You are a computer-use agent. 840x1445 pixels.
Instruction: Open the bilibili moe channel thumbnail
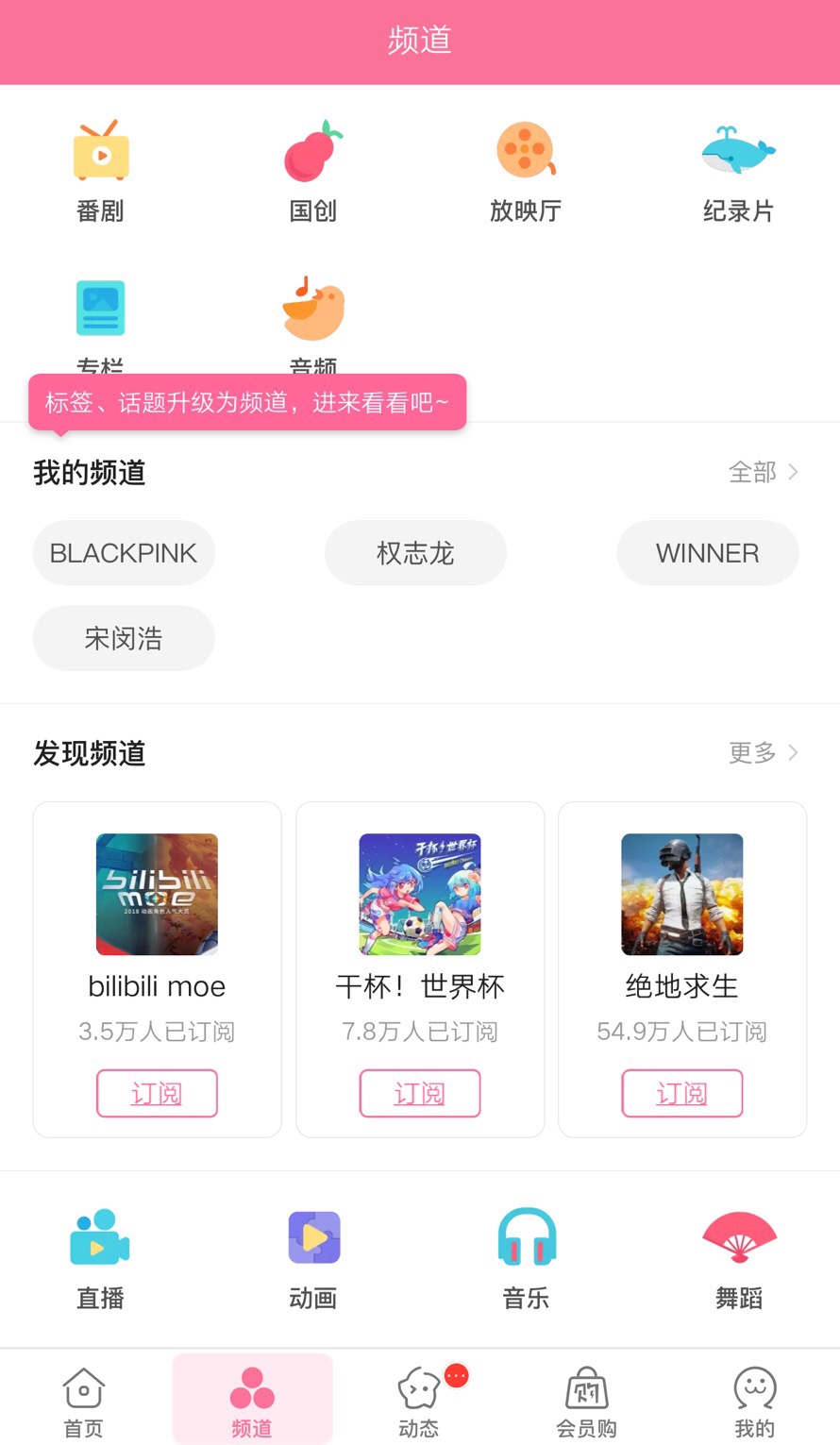click(x=157, y=894)
